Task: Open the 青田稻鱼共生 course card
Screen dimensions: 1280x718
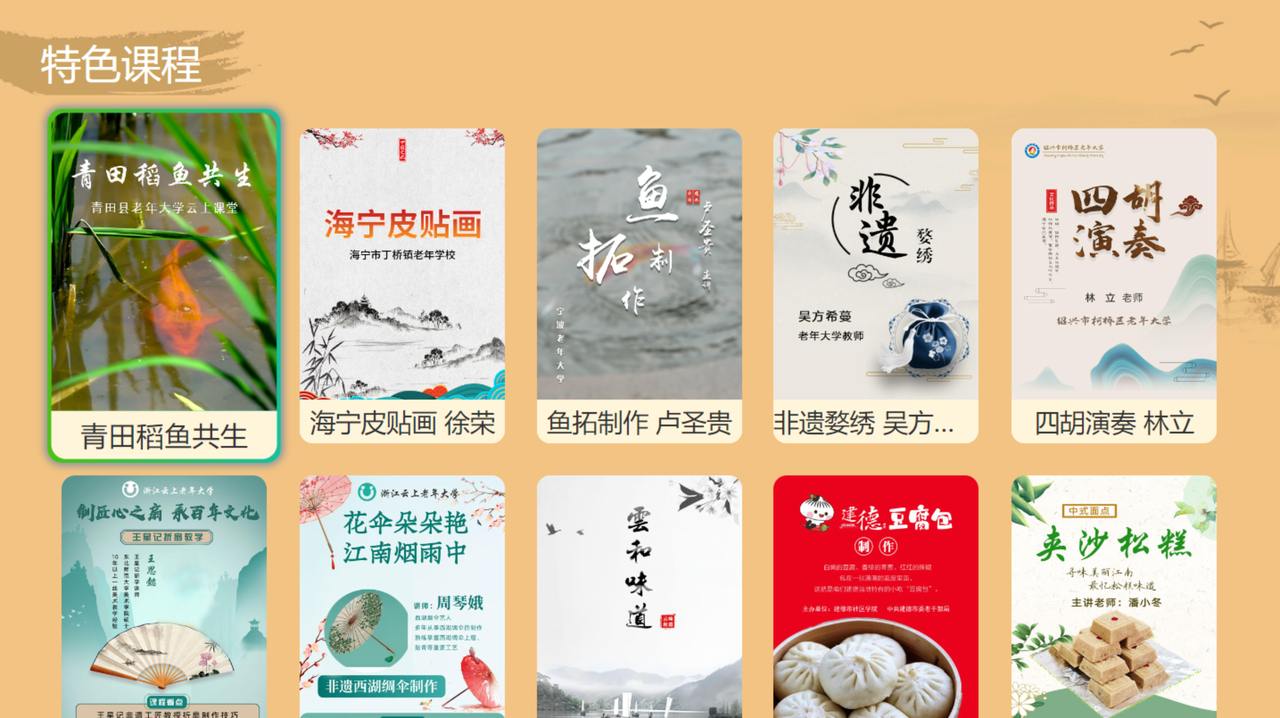Action: click(164, 285)
